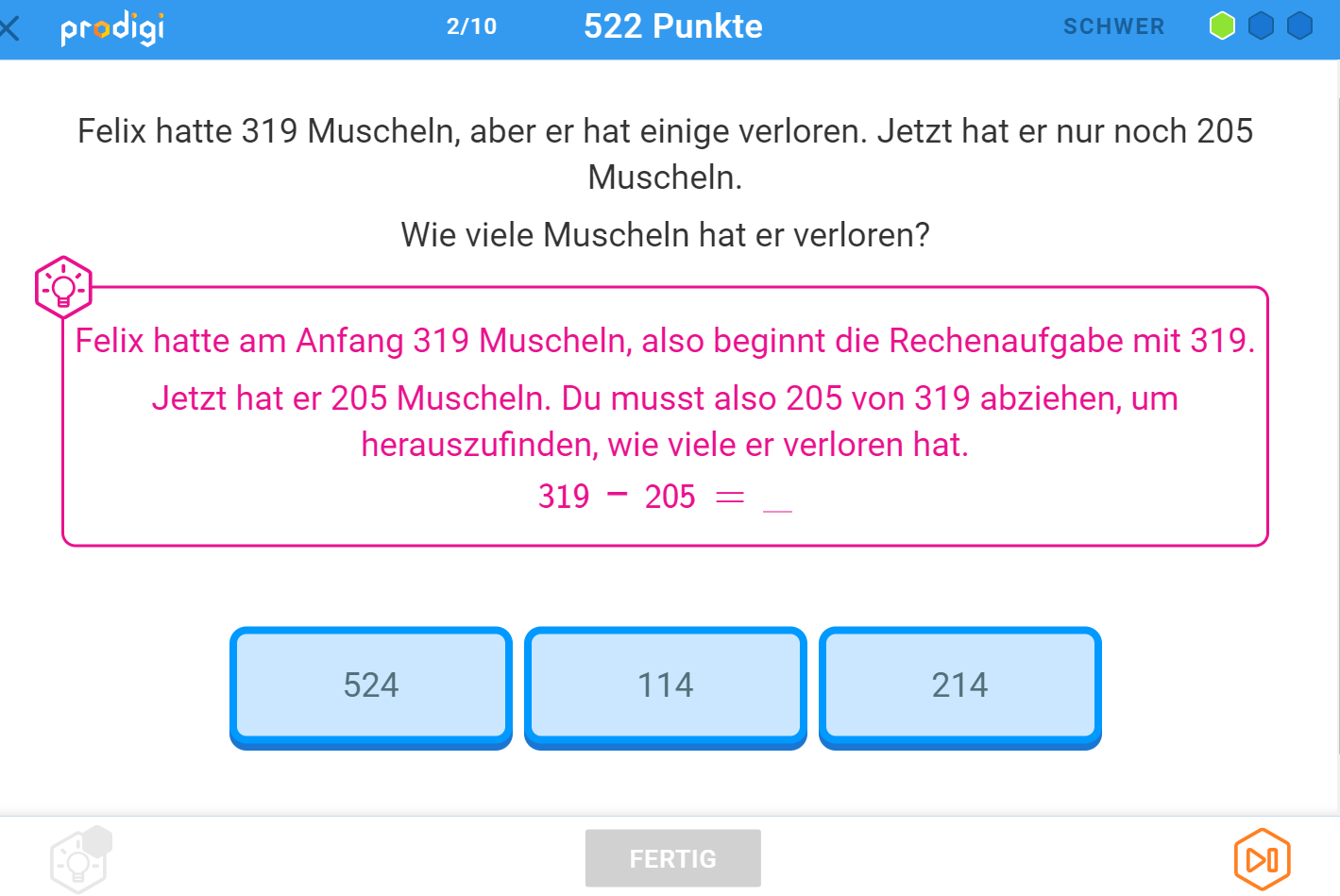
Task: Open the hint lightbulb at bottom
Action: coord(79,860)
